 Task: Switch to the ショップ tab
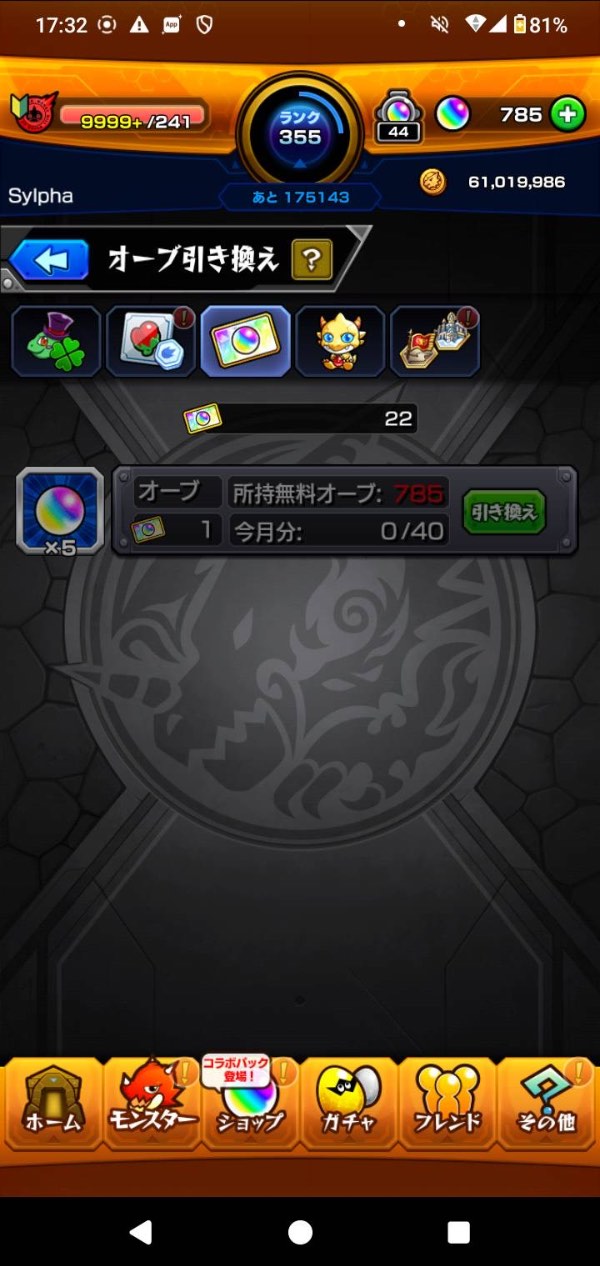[x=250, y=1105]
